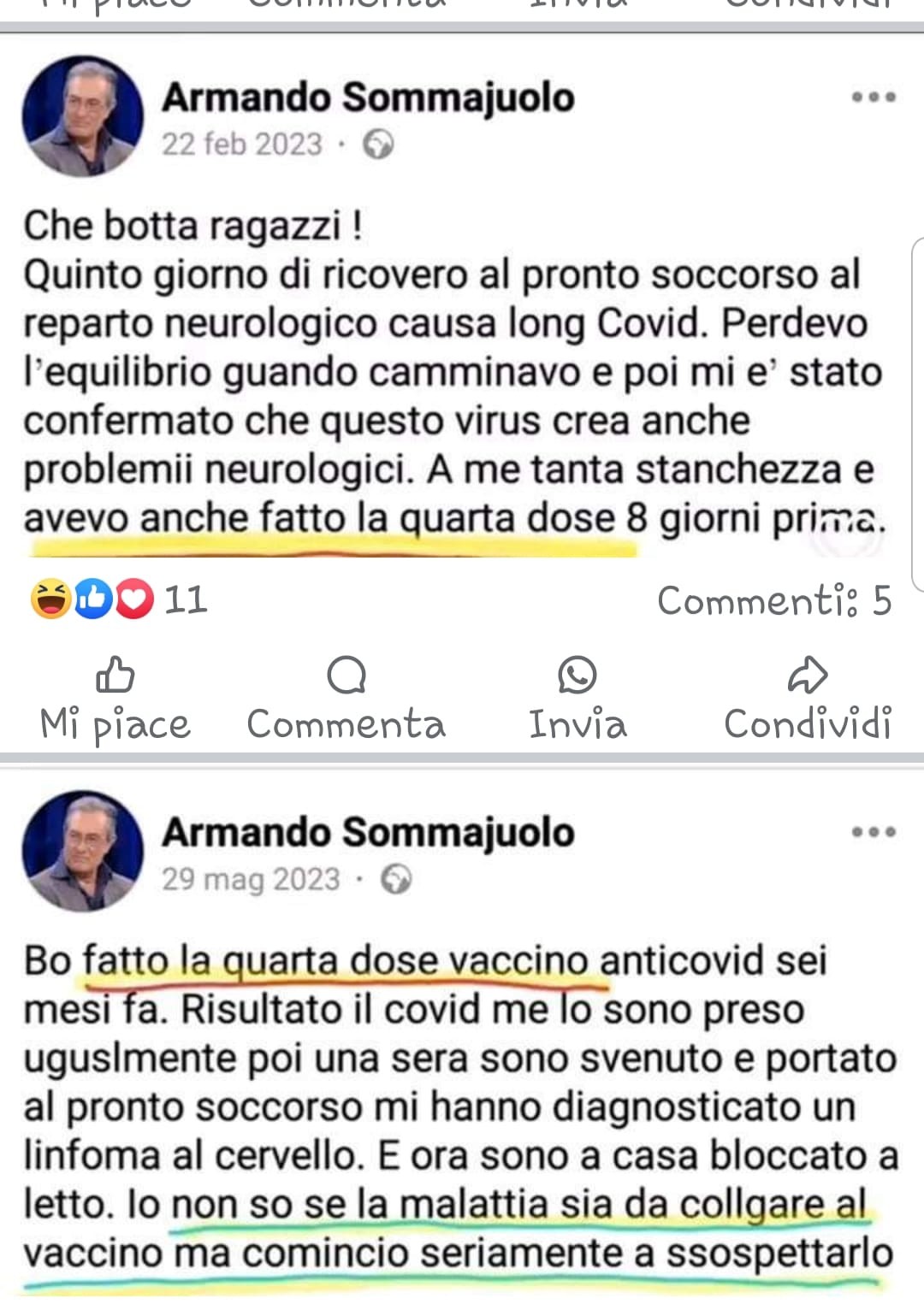Open overflow menu of the 29 mag post
The image size is (924, 1316).
tap(874, 832)
